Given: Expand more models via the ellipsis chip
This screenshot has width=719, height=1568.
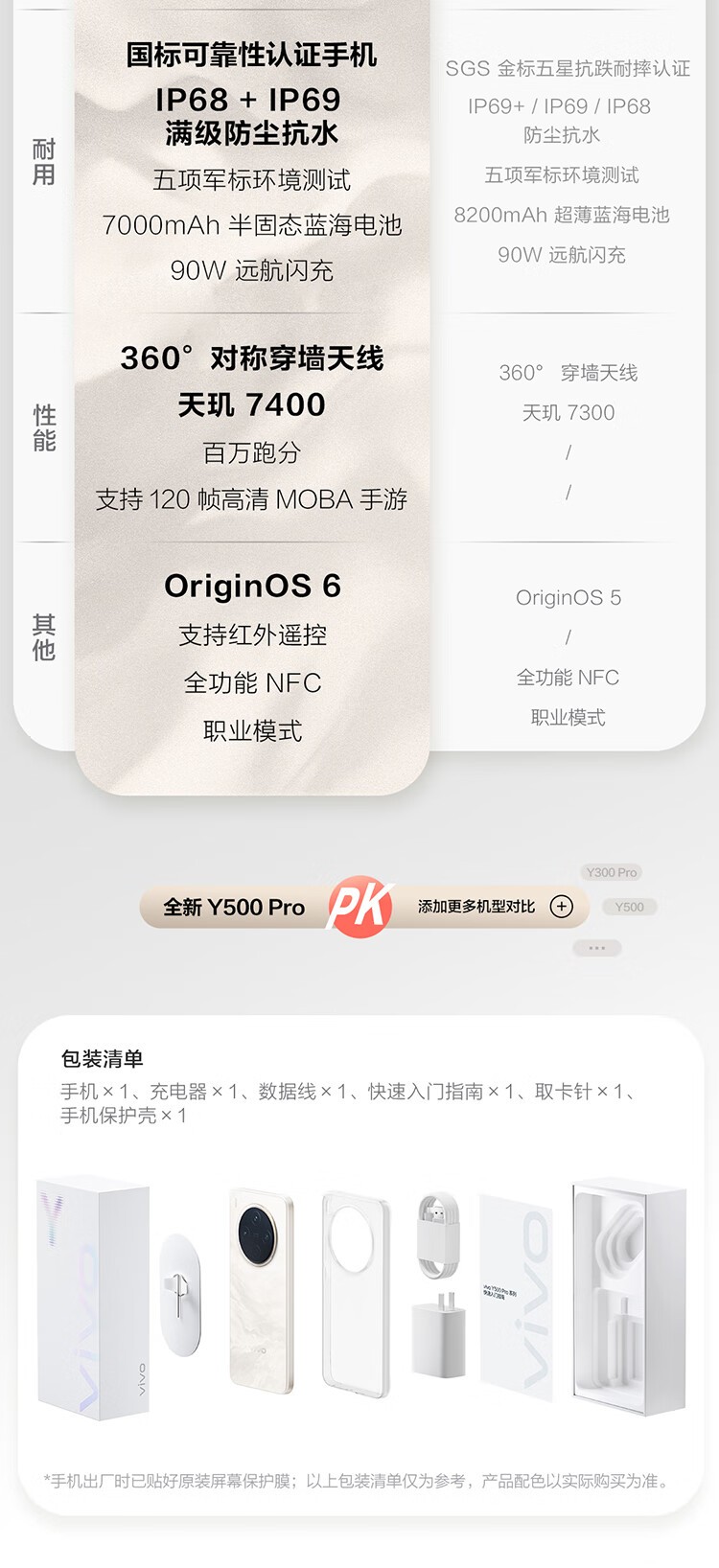Looking at the screenshot, I should pyautogui.click(x=596, y=947).
